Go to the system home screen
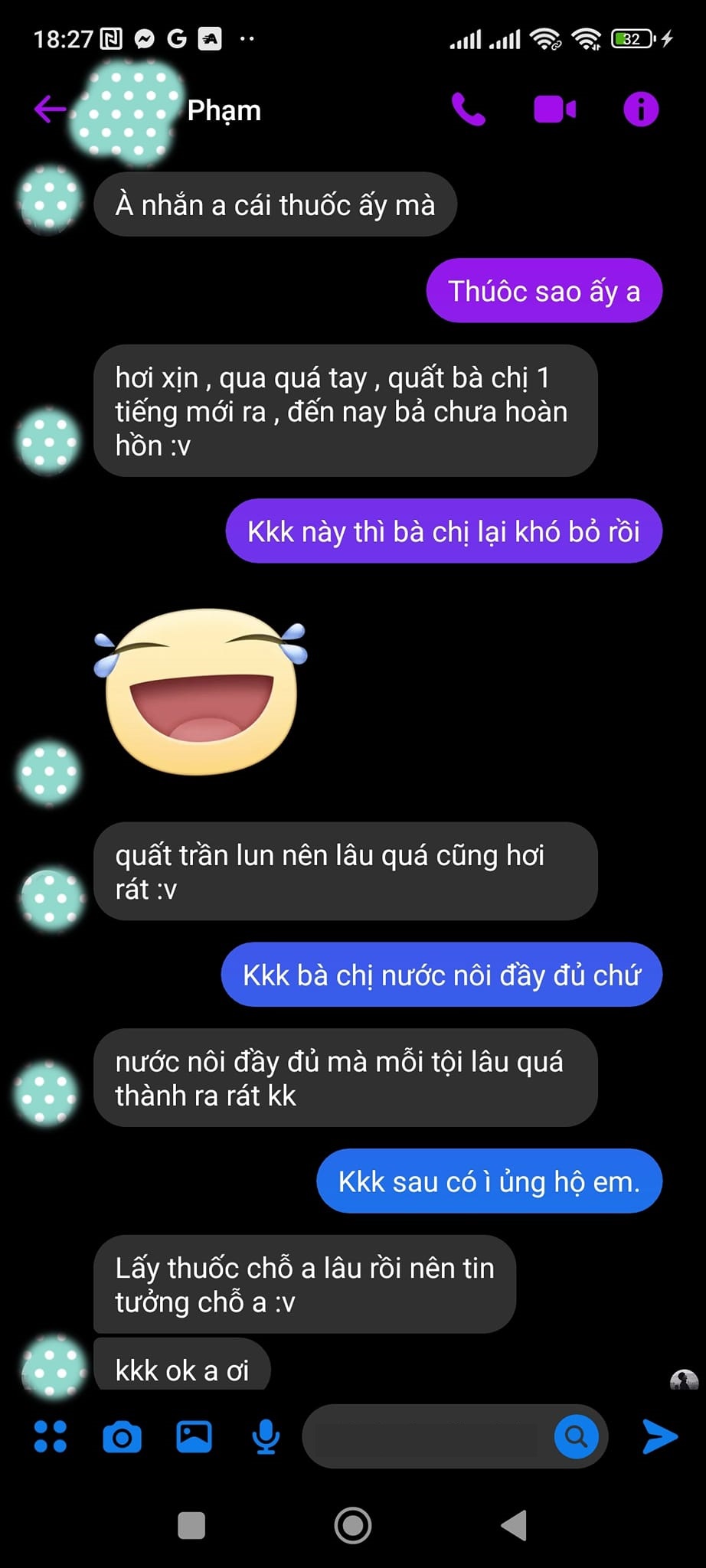The image size is (706, 1568). (353, 1525)
